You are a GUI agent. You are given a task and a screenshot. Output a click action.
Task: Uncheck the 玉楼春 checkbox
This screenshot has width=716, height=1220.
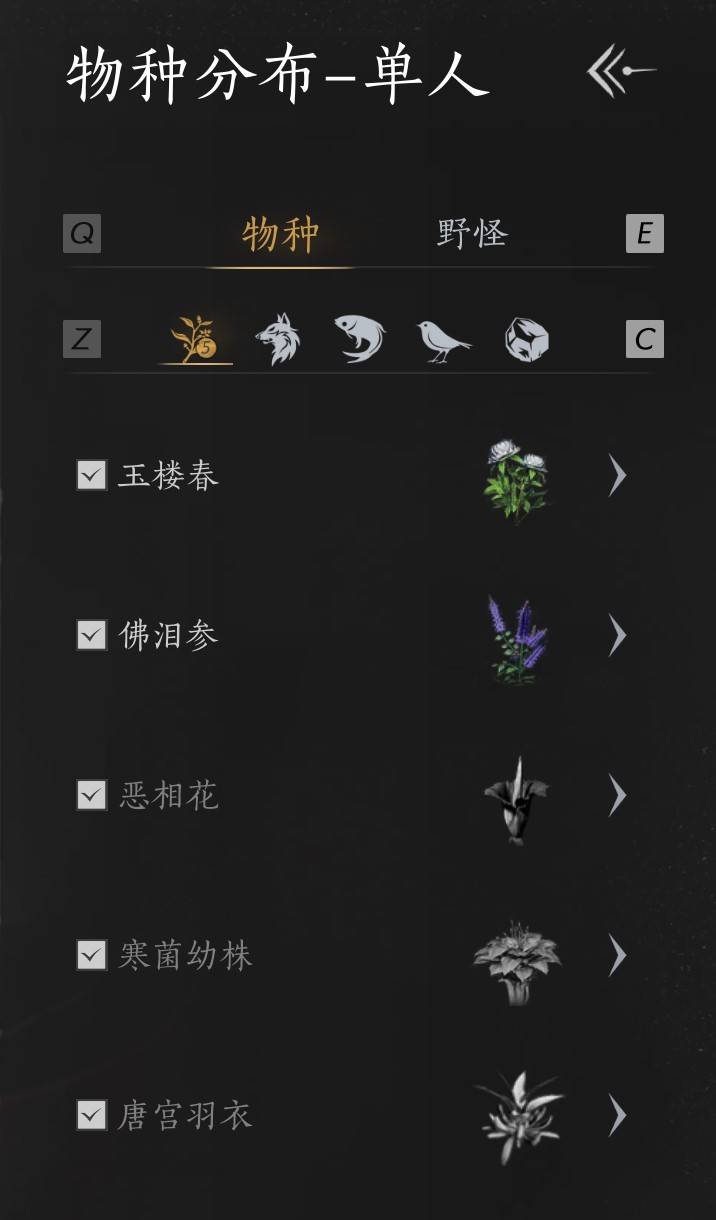pyautogui.click(x=91, y=475)
